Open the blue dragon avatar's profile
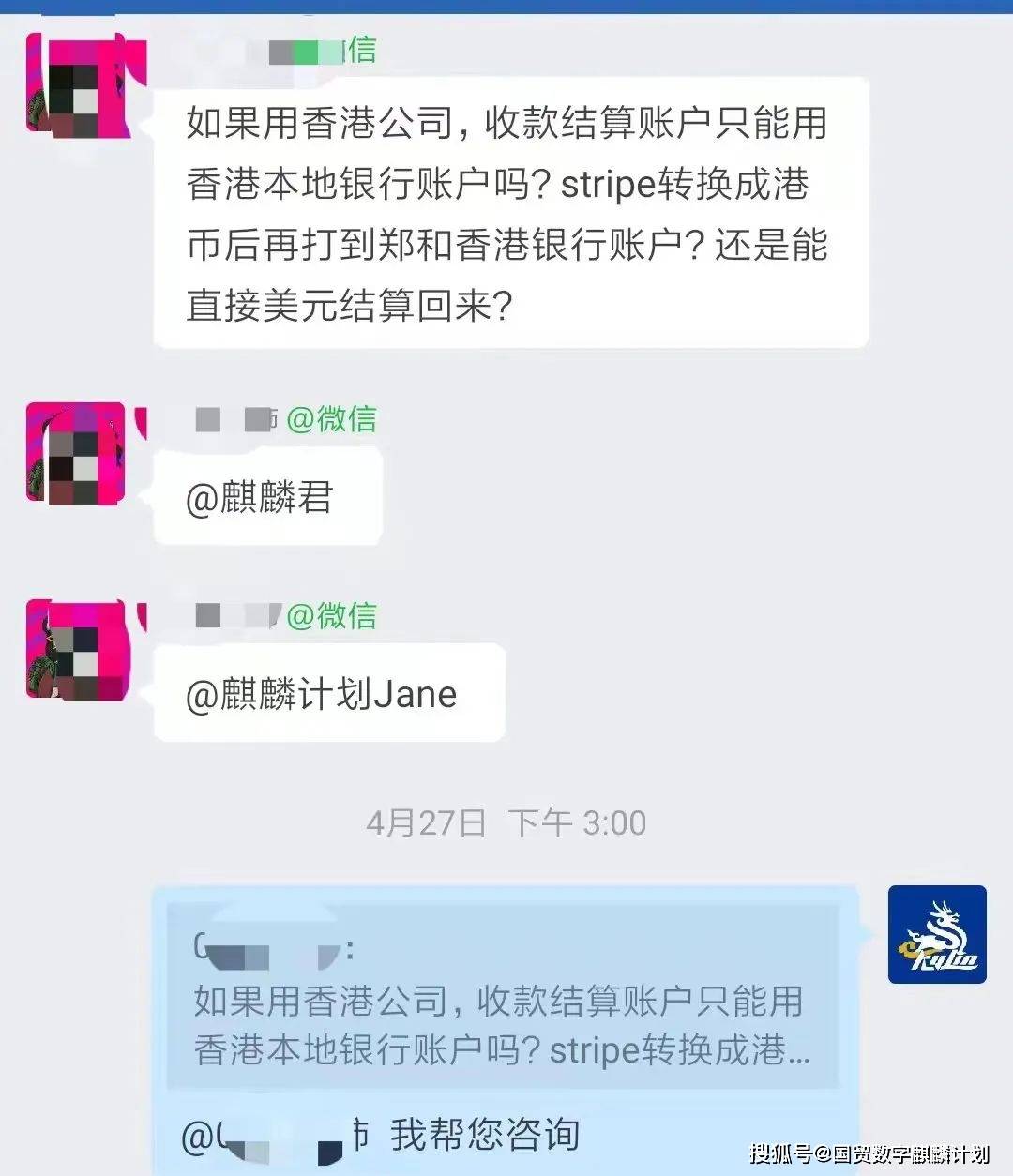The width and height of the screenshot is (1013, 1176). pyautogui.click(x=936, y=934)
